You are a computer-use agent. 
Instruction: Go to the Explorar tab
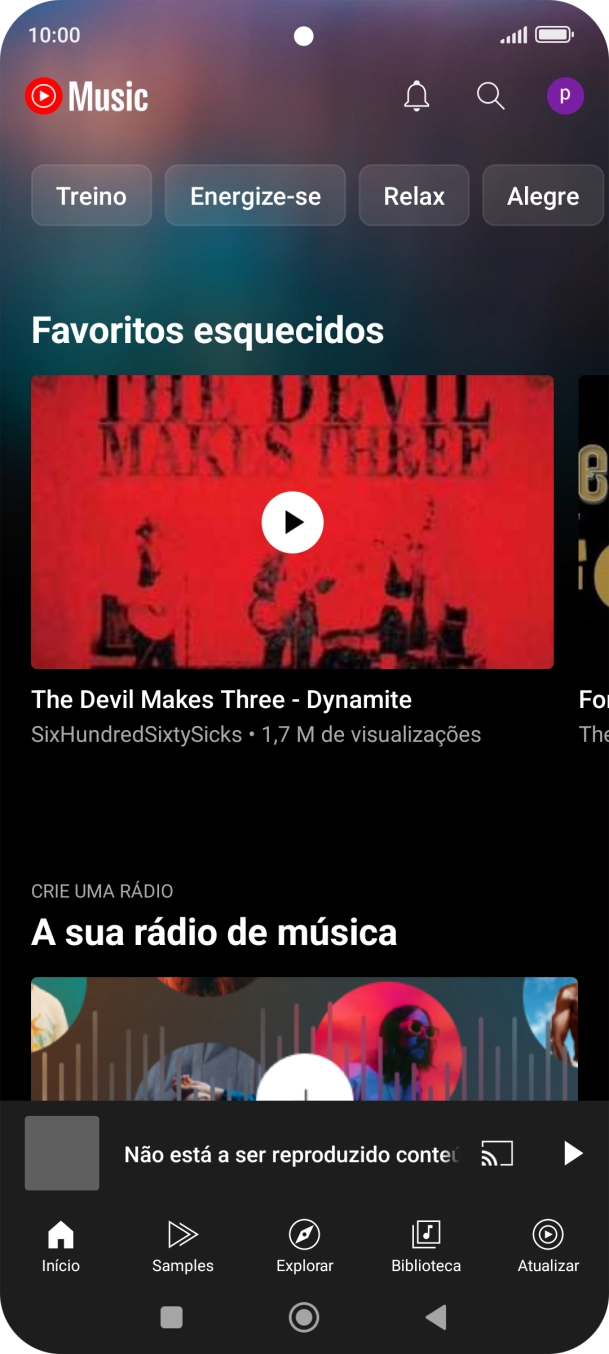click(304, 1246)
